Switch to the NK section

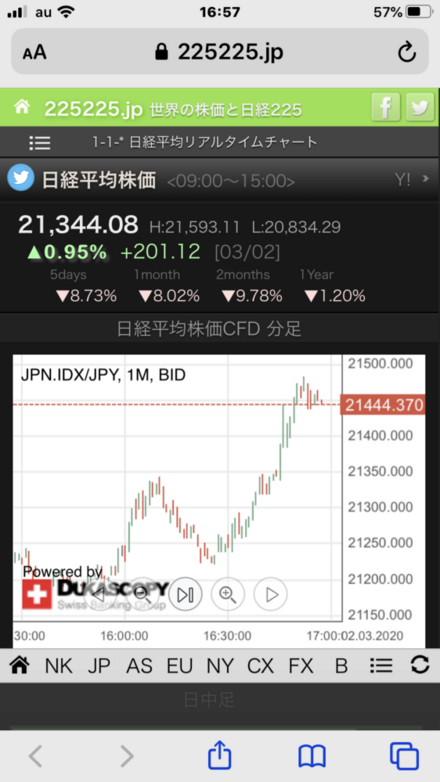tap(58, 665)
